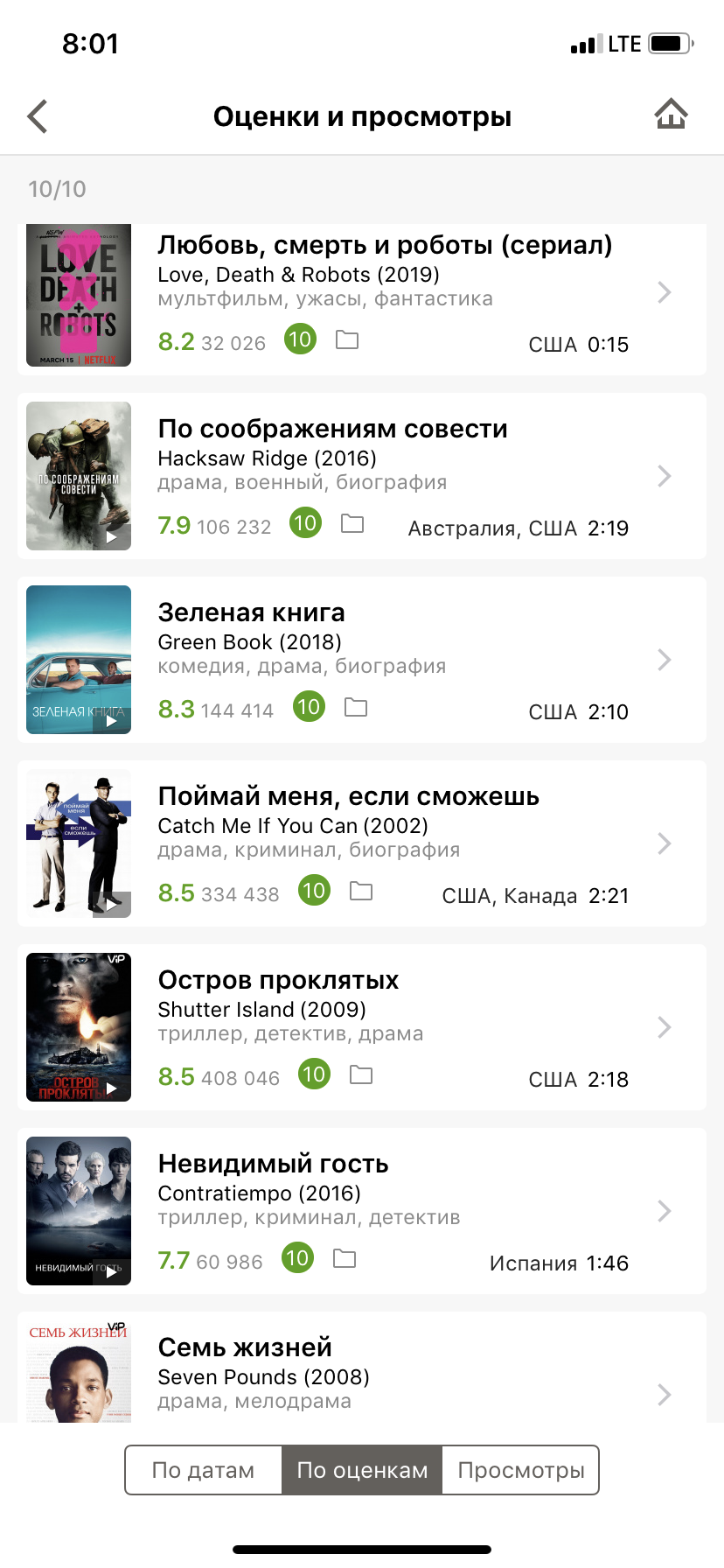The width and height of the screenshot is (724, 1568).
Task: Open Green Book movie entry
Action: (362, 660)
